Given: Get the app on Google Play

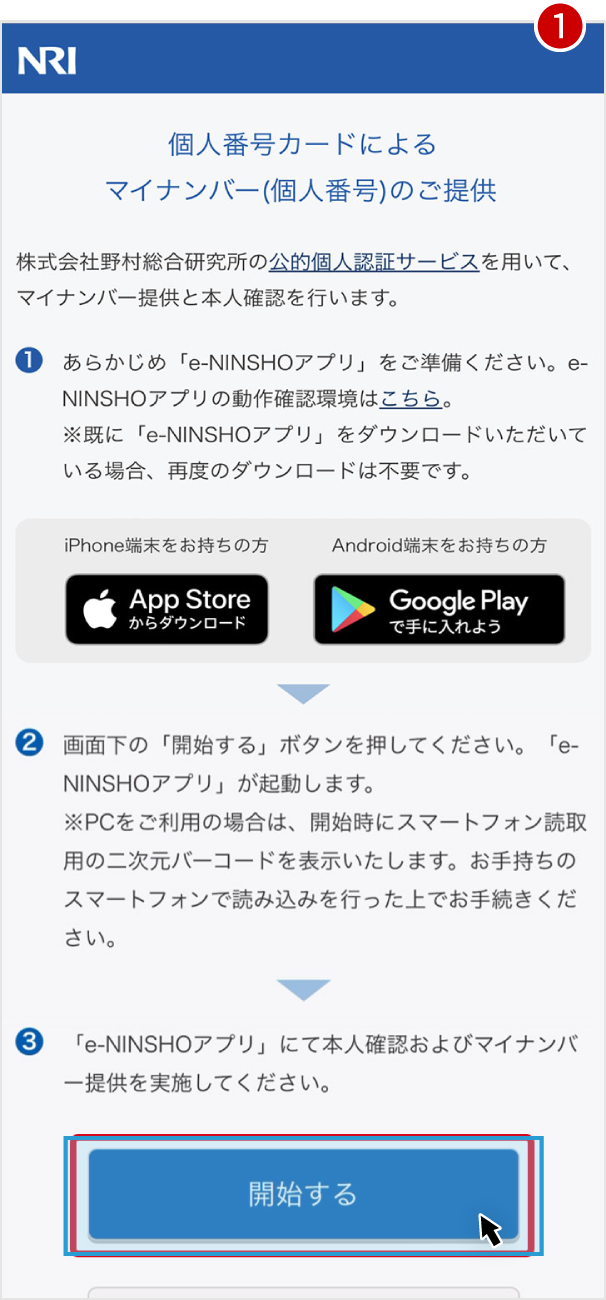Looking at the screenshot, I should pos(439,609).
